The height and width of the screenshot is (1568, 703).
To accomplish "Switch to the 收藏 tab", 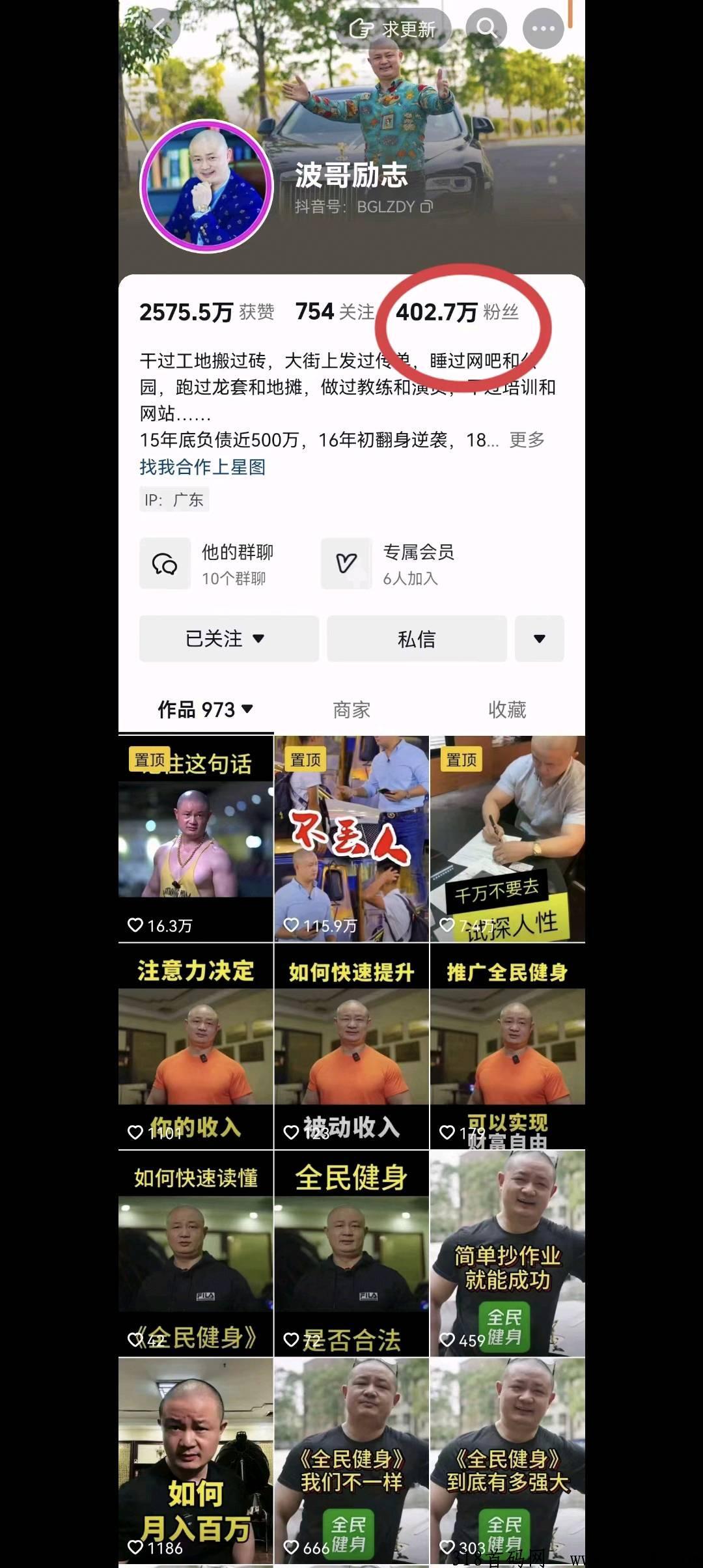I will 507,710.
